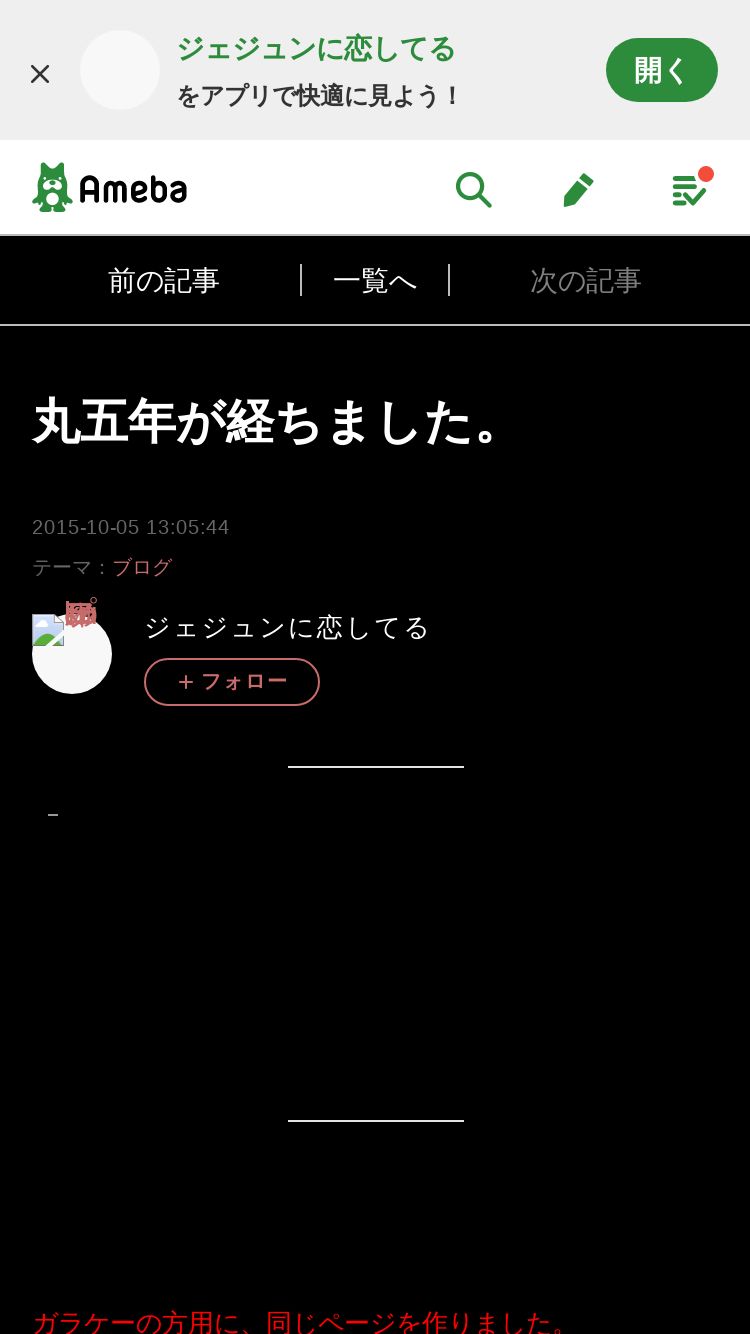Tap the 開く button to open app
This screenshot has height=1334, width=750.
click(662, 70)
